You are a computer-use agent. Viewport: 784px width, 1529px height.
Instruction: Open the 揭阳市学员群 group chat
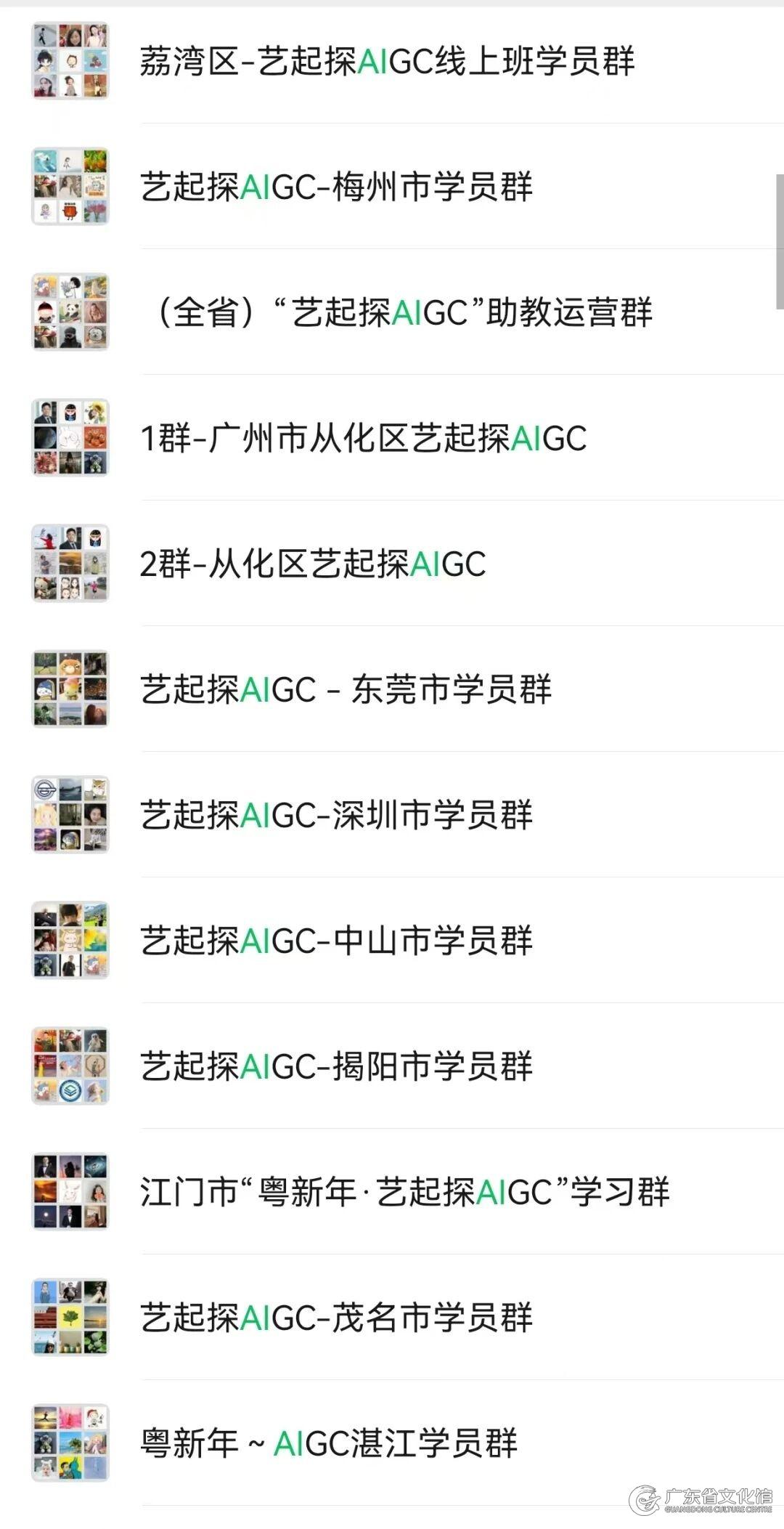pyautogui.click(x=336, y=1066)
